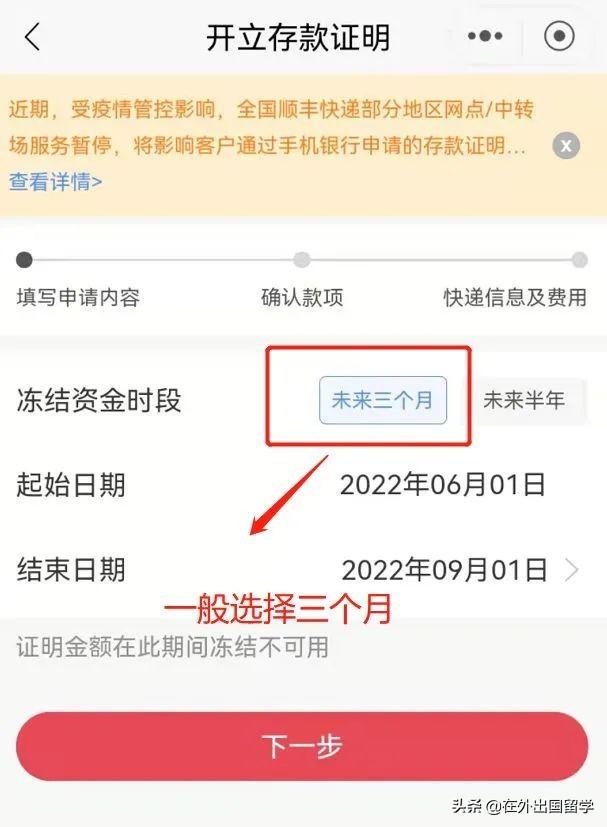Open the mini-program three-dot menu
The image size is (607, 827).
tap(485, 37)
